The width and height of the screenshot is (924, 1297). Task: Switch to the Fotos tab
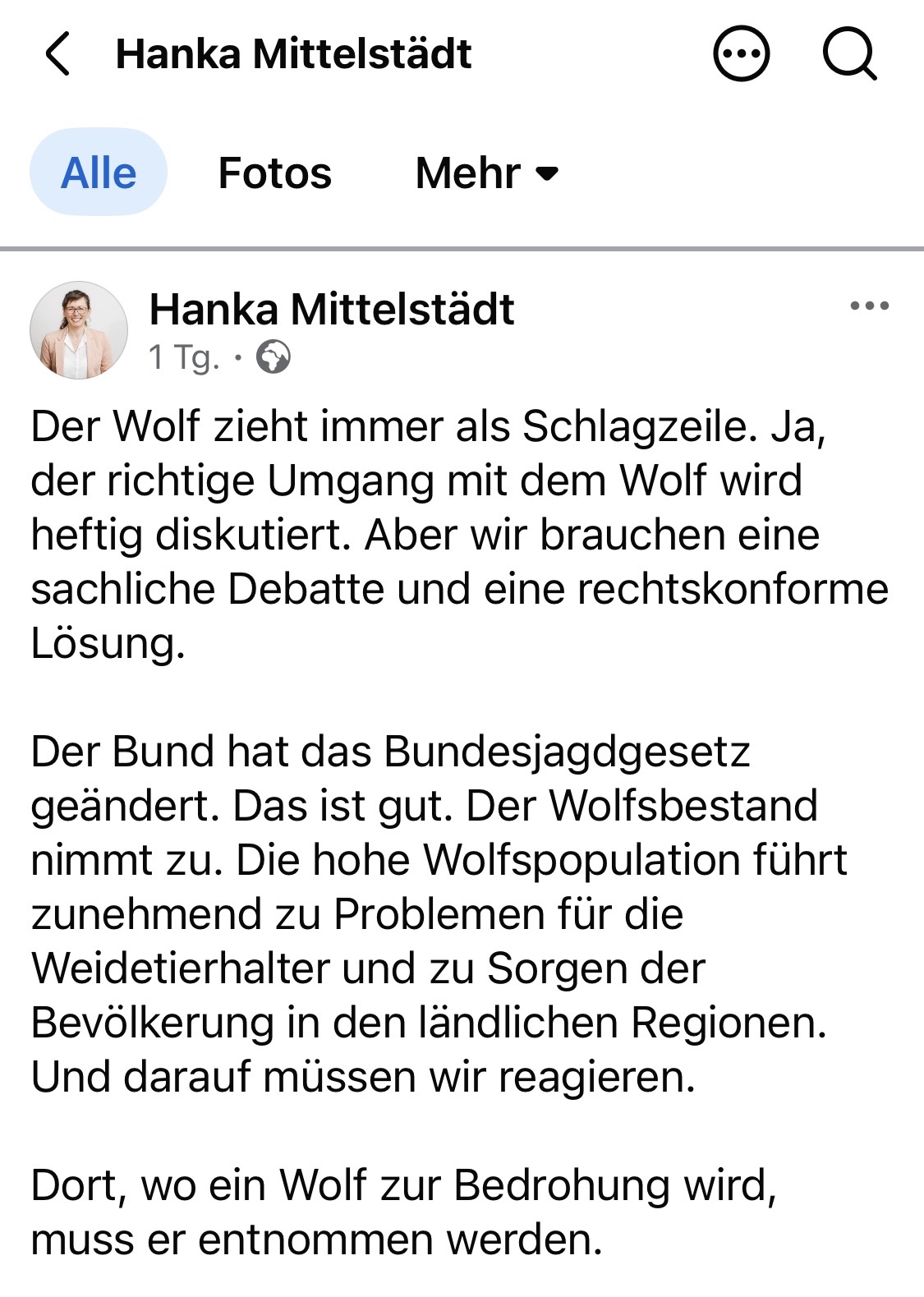(x=274, y=173)
